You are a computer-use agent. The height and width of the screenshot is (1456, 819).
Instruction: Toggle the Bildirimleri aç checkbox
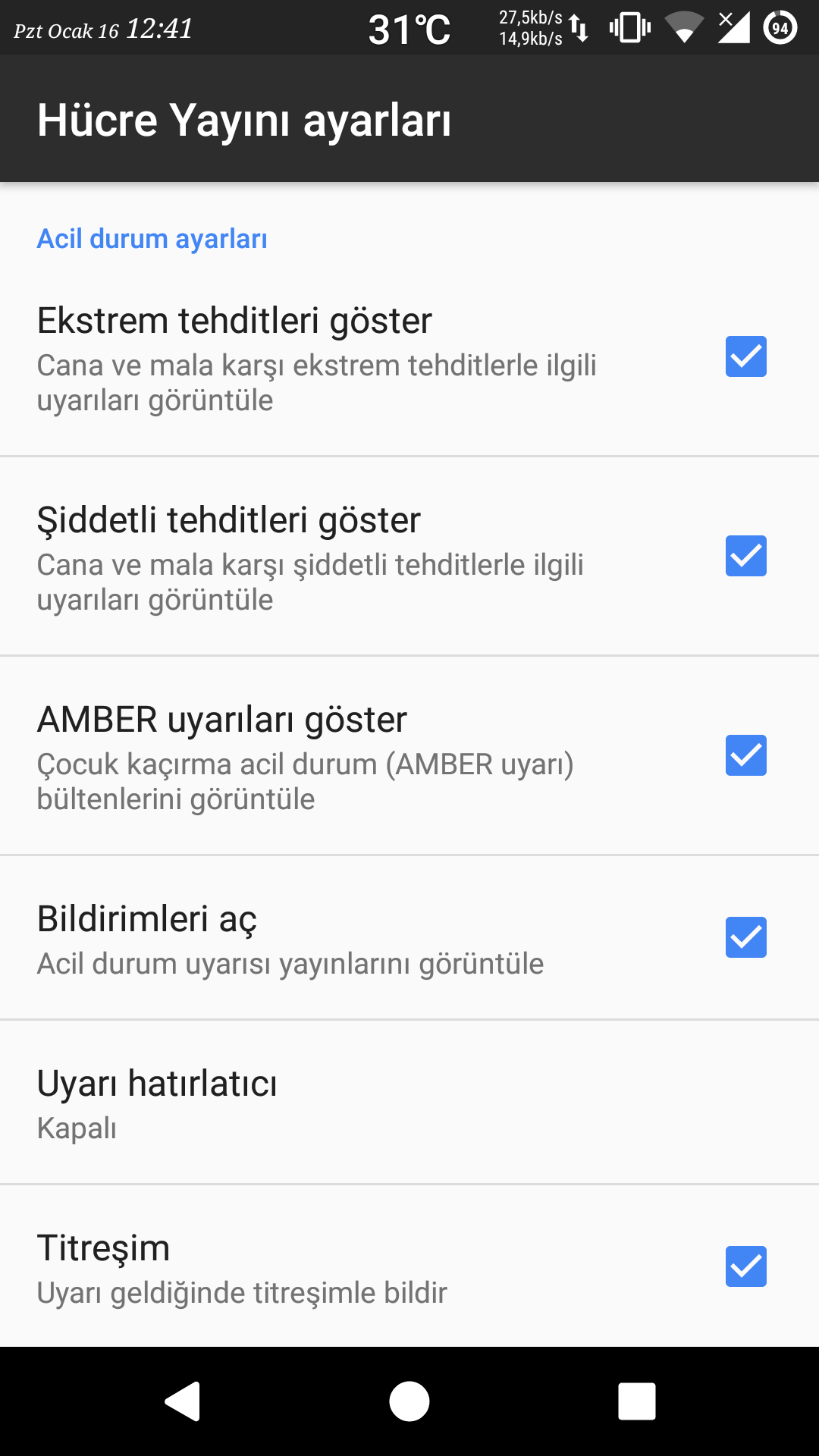[x=746, y=937]
